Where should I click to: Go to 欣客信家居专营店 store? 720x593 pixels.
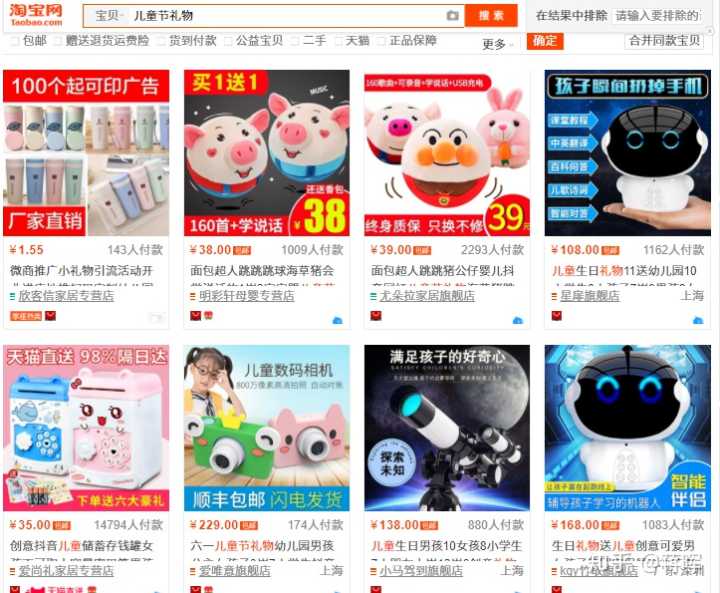[66, 296]
